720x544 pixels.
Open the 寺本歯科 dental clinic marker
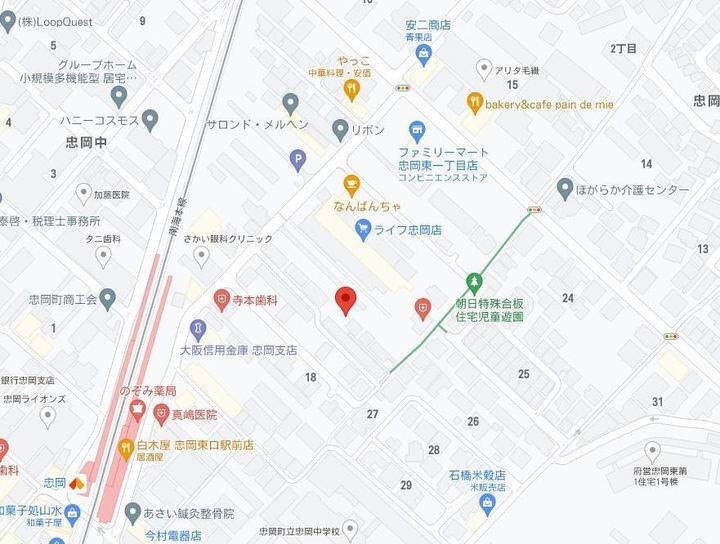pos(222,298)
